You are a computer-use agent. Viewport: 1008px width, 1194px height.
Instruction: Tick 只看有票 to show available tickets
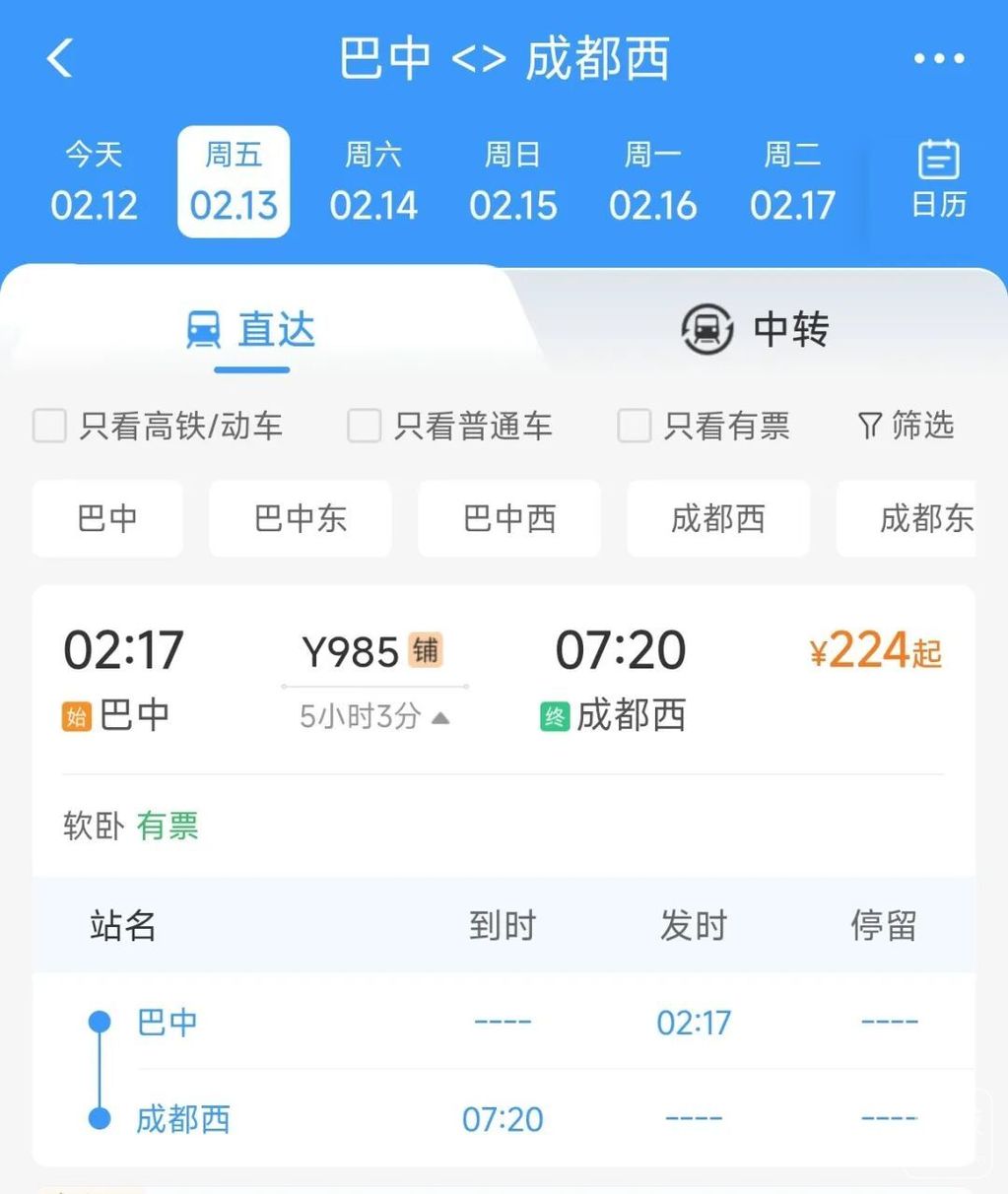634,427
